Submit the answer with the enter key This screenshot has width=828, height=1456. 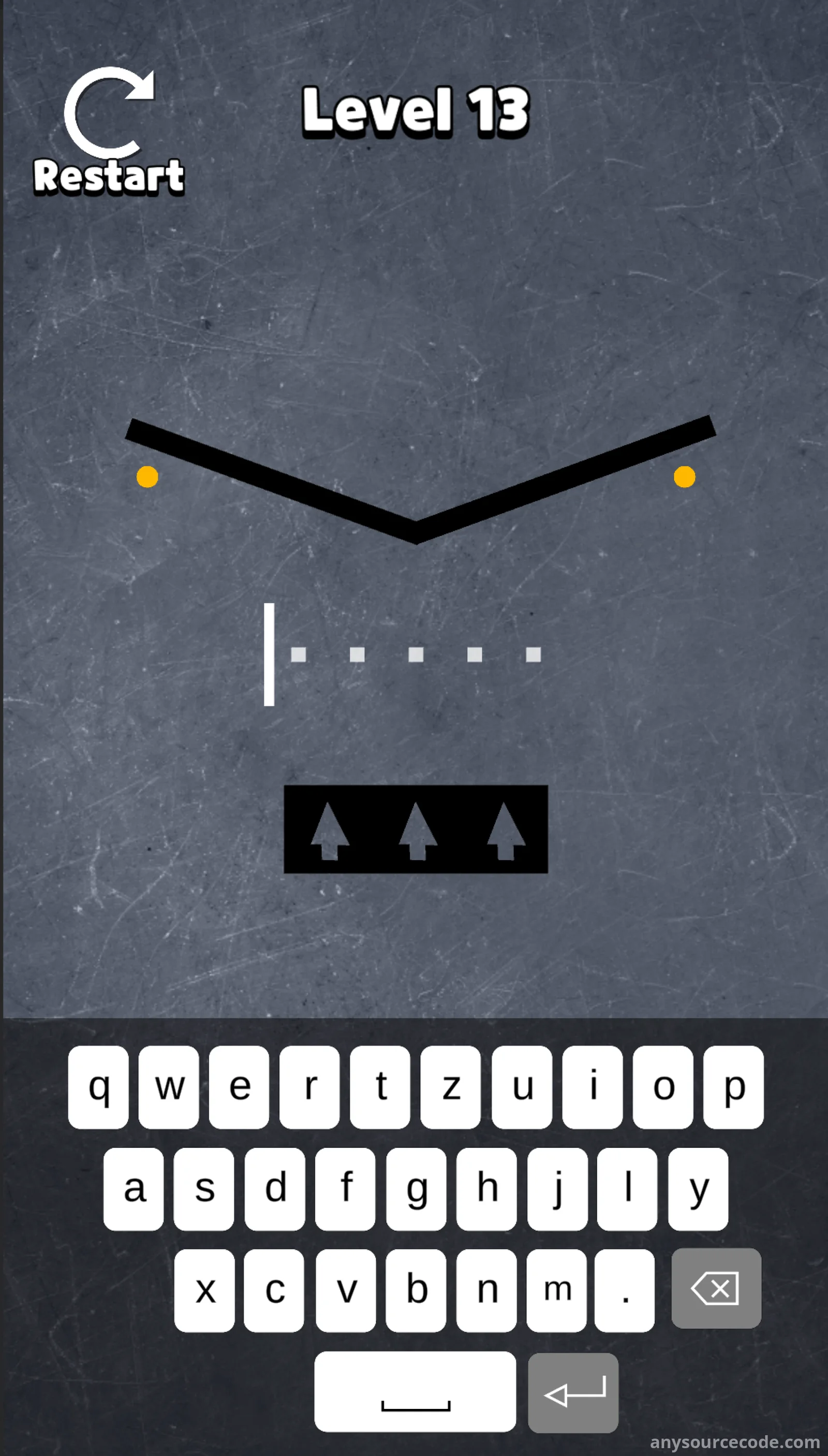[573, 1393]
